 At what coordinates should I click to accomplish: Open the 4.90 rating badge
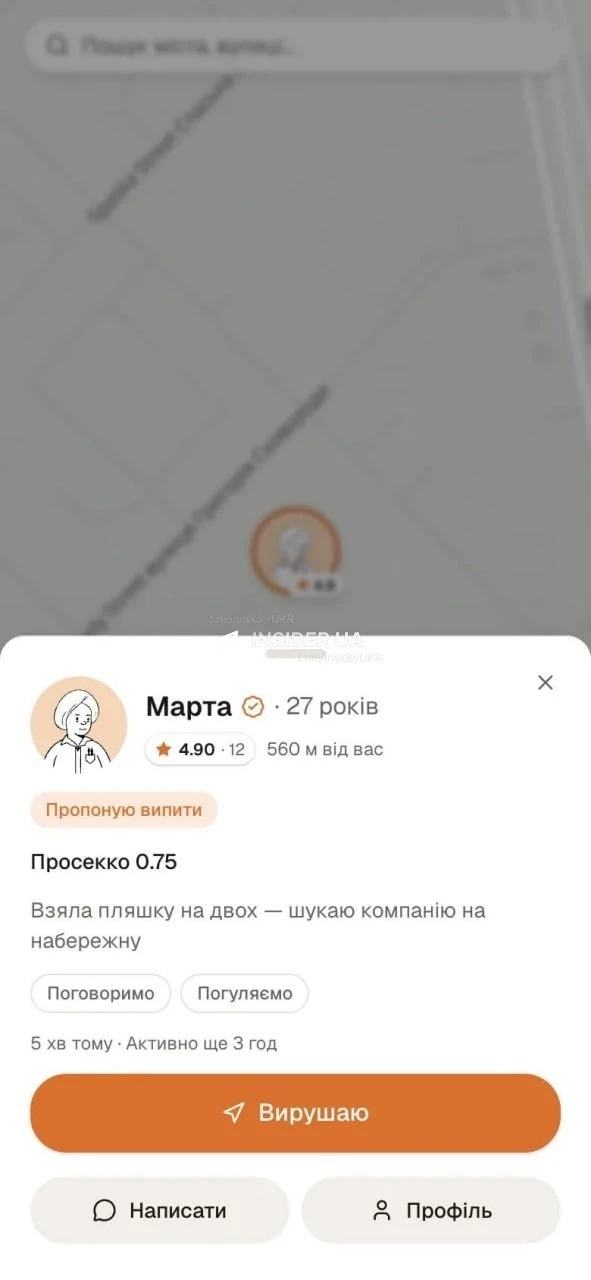(x=200, y=749)
